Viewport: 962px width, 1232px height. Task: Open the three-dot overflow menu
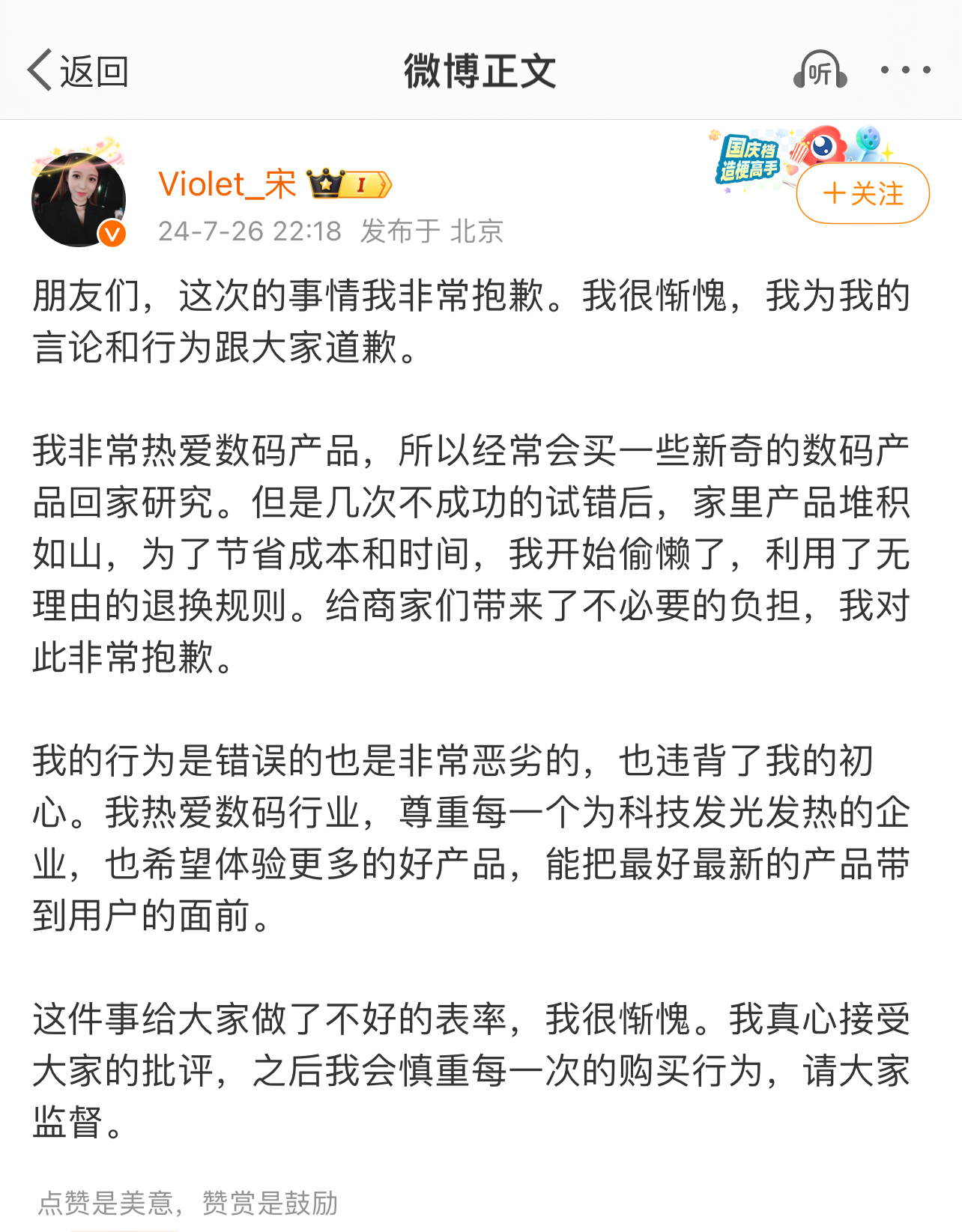[x=905, y=70]
